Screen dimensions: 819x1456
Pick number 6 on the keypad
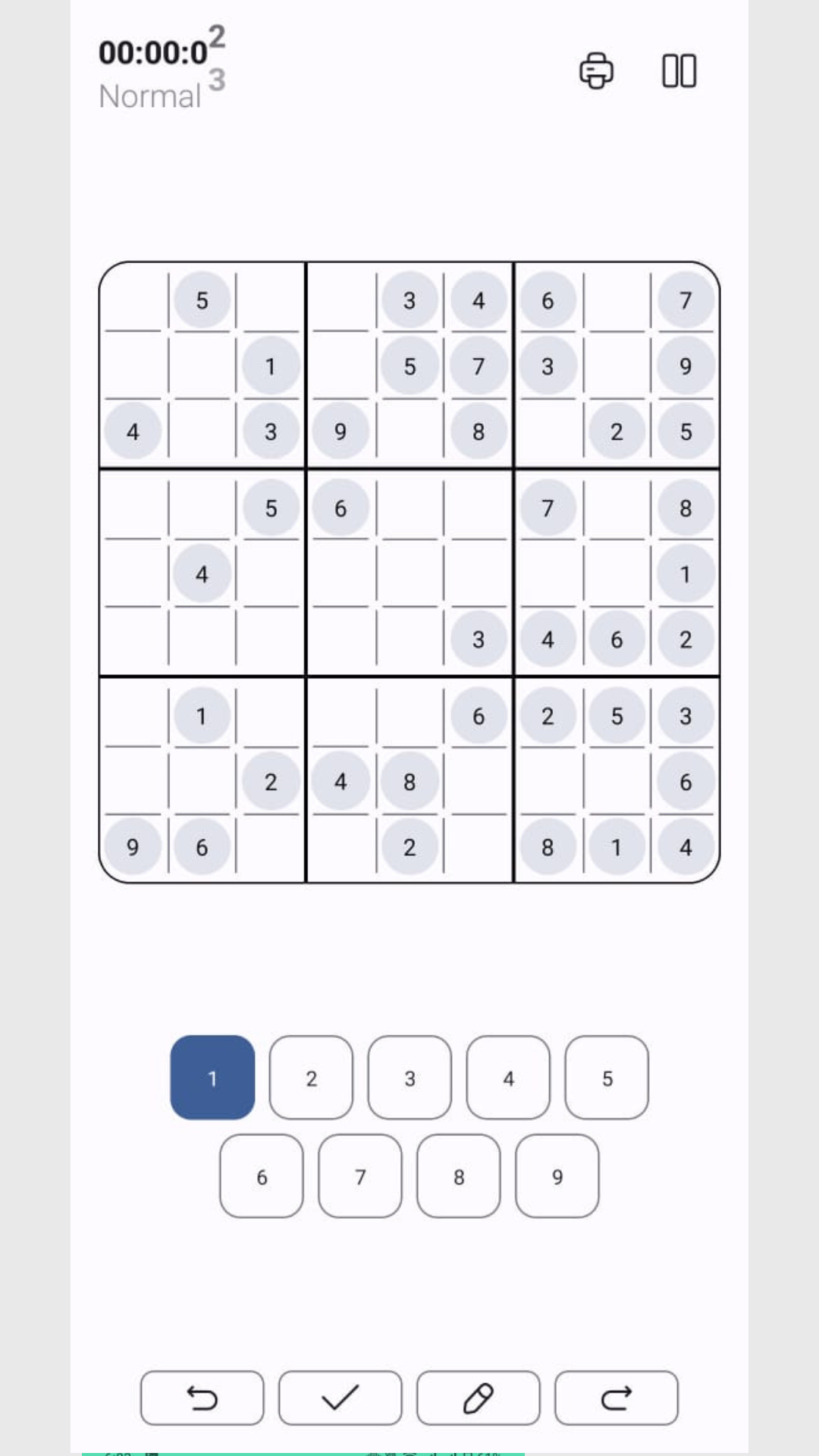click(x=262, y=1176)
